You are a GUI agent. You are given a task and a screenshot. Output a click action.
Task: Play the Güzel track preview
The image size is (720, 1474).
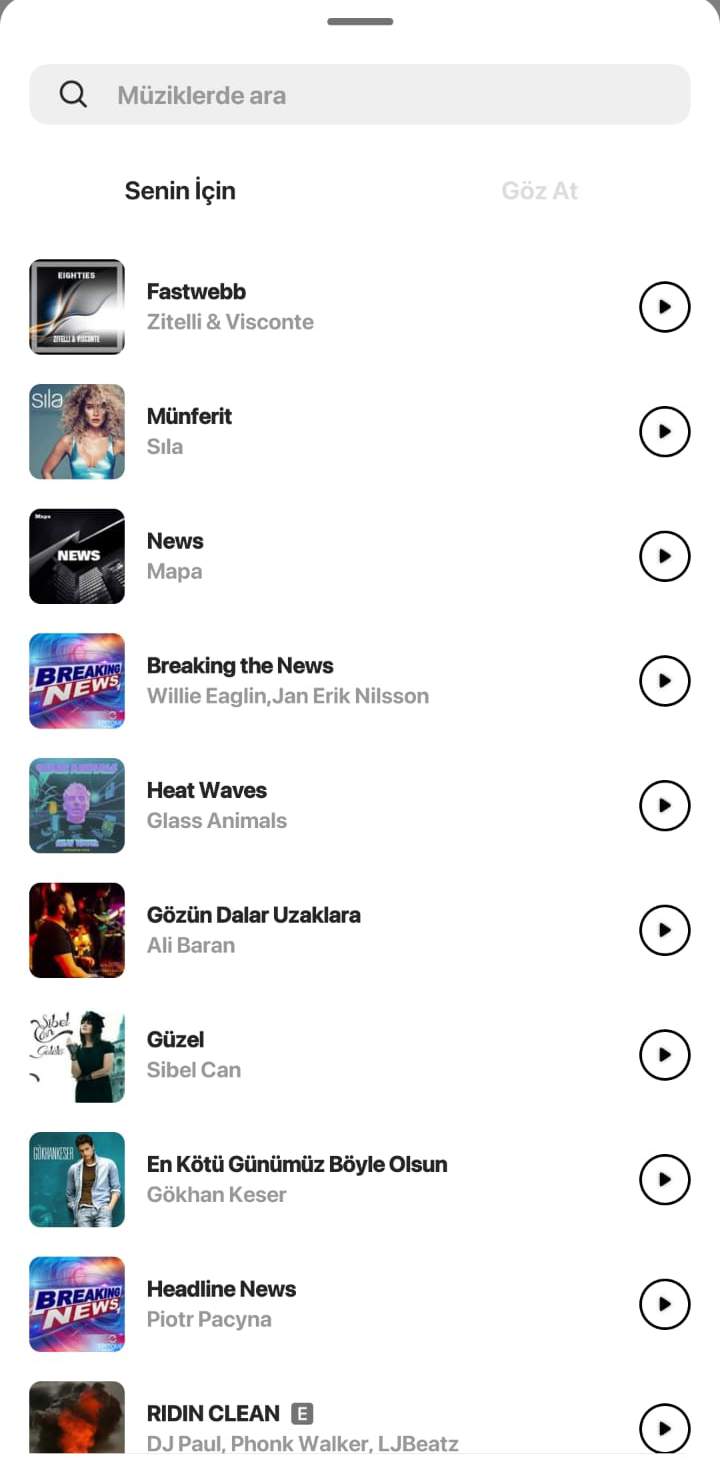click(664, 1054)
